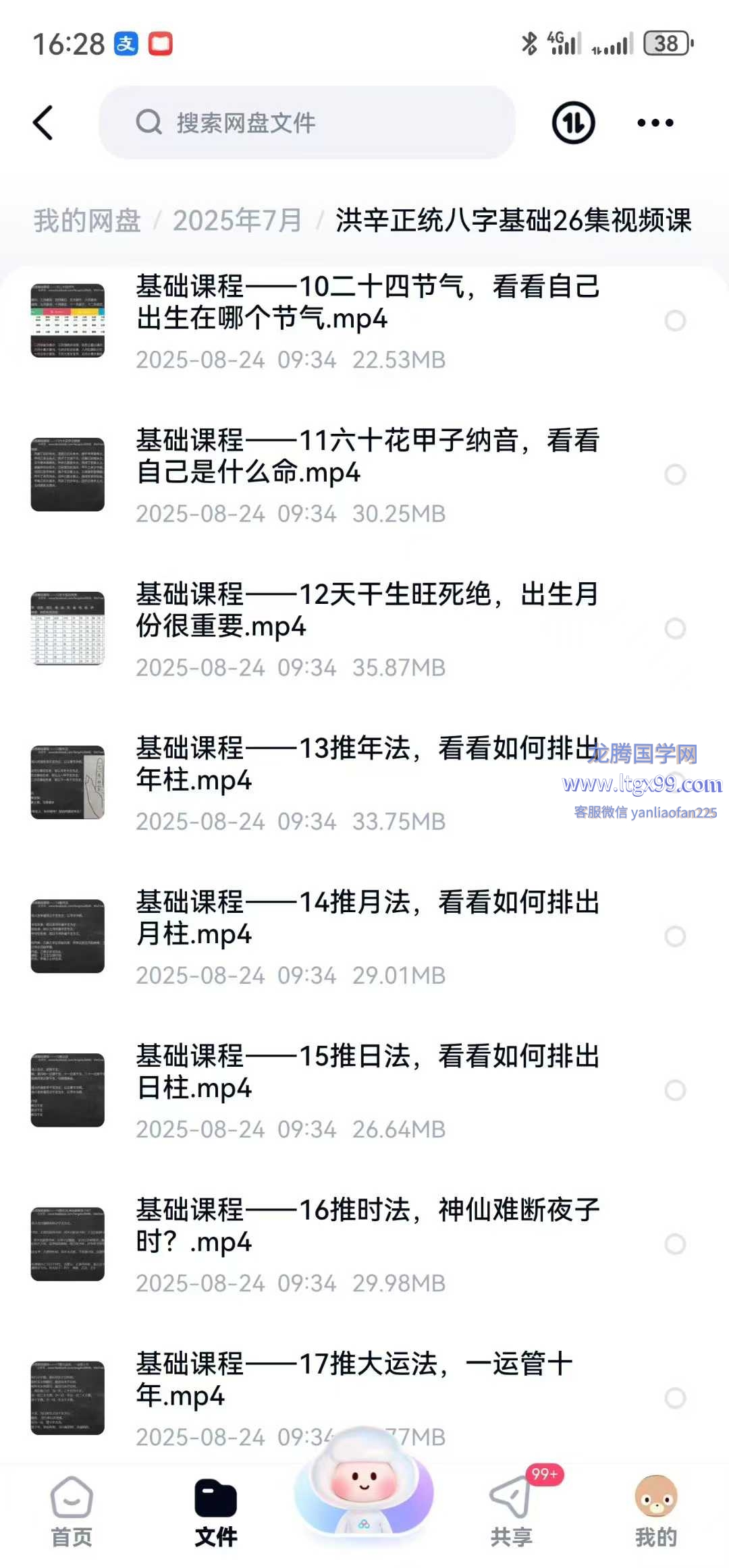729x1568 pixels.
Task: Open the transfer list icon
Action: pos(573,123)
